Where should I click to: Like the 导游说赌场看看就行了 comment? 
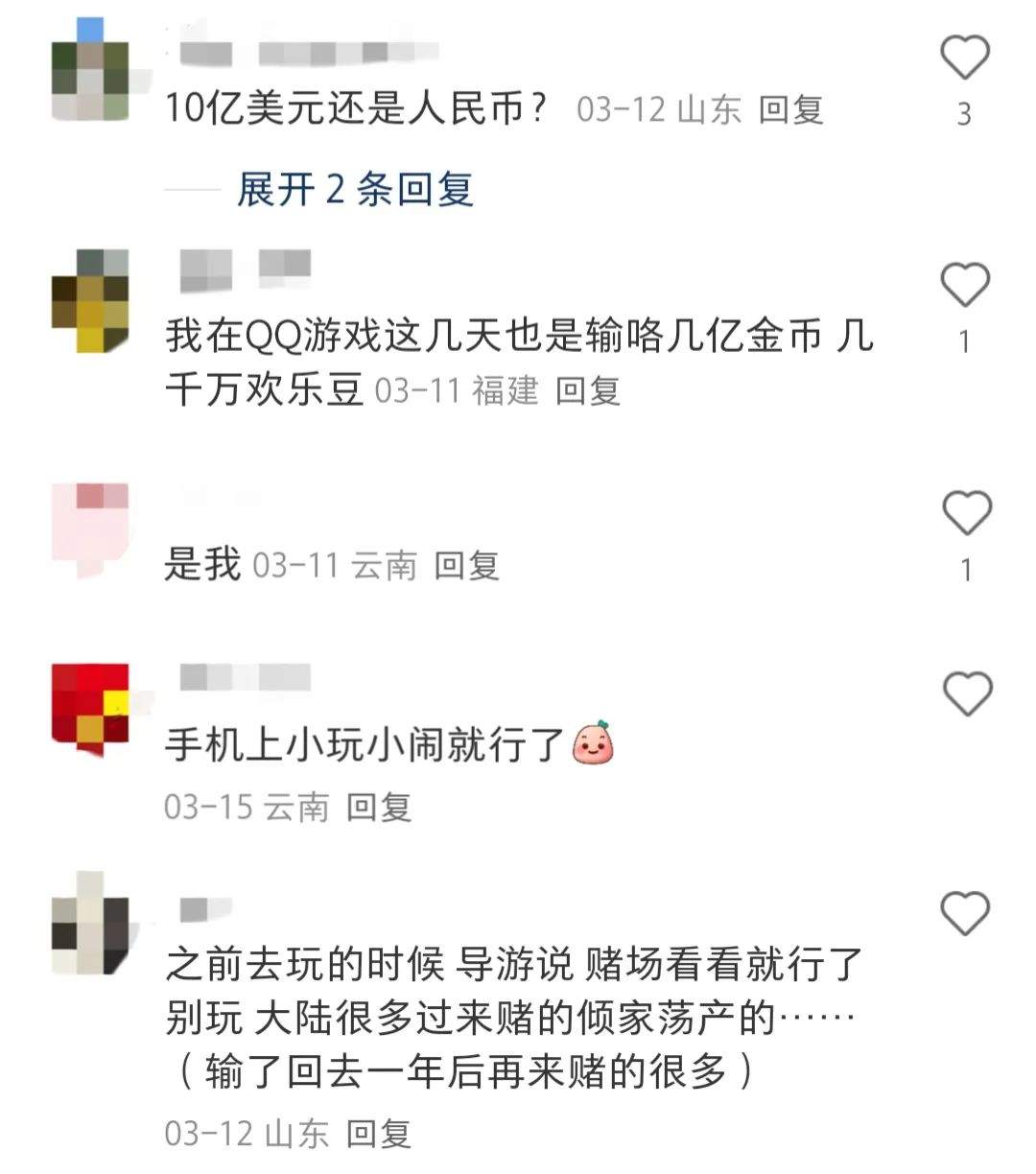click(964, 912)
